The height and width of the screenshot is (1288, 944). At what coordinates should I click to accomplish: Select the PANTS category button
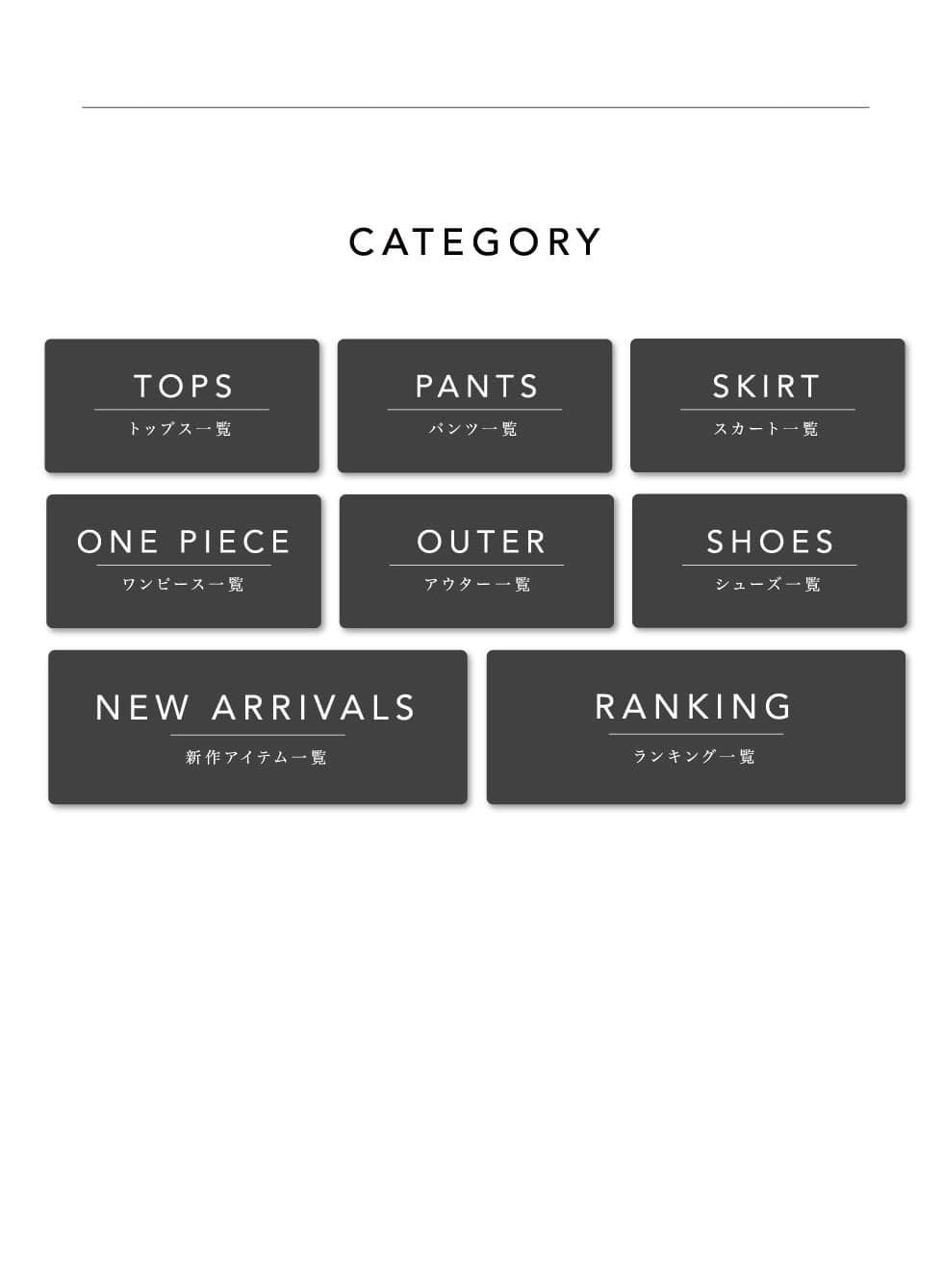pos(474,405)
